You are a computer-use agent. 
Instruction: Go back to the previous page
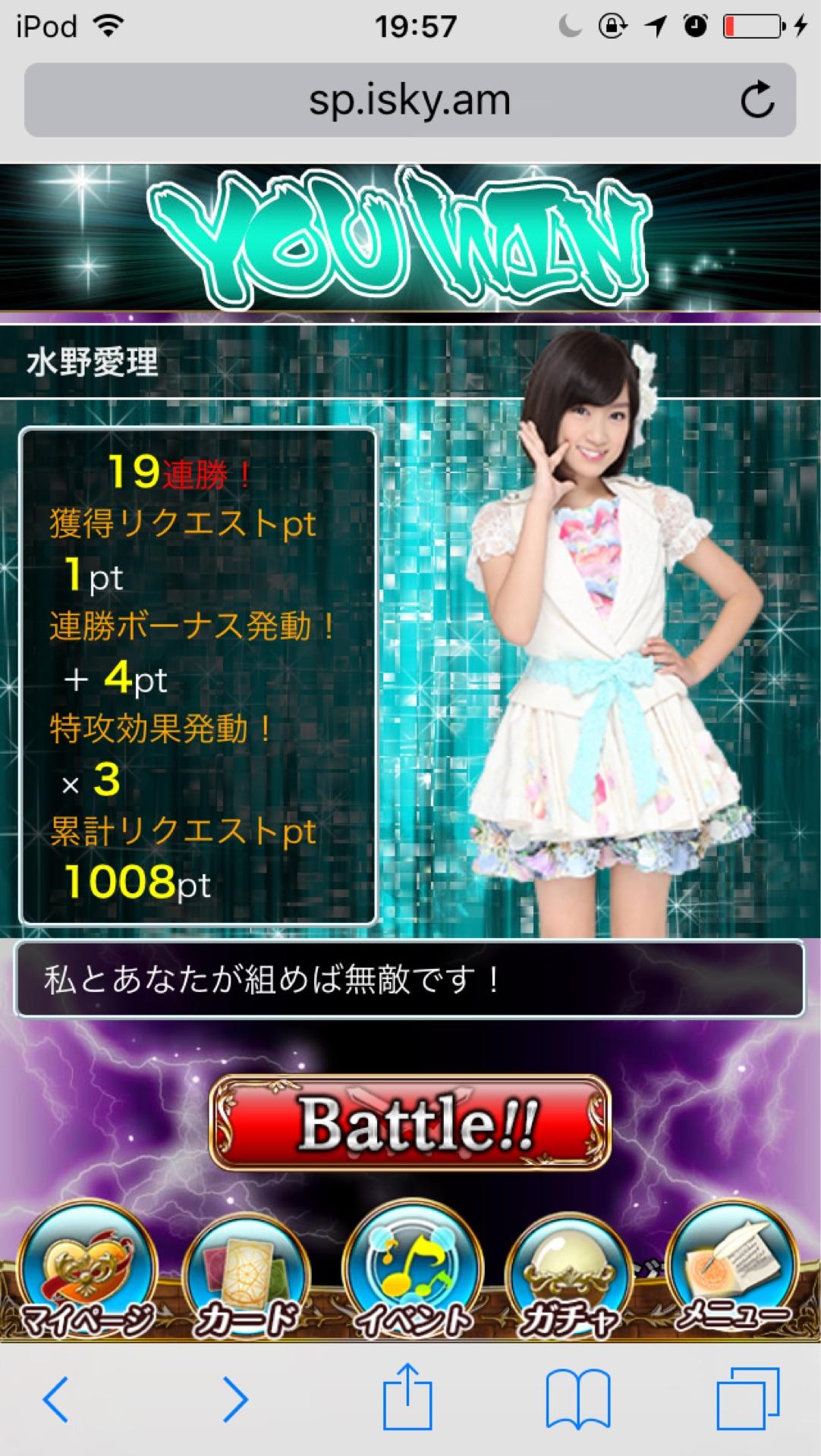[x=56, y=1399]
